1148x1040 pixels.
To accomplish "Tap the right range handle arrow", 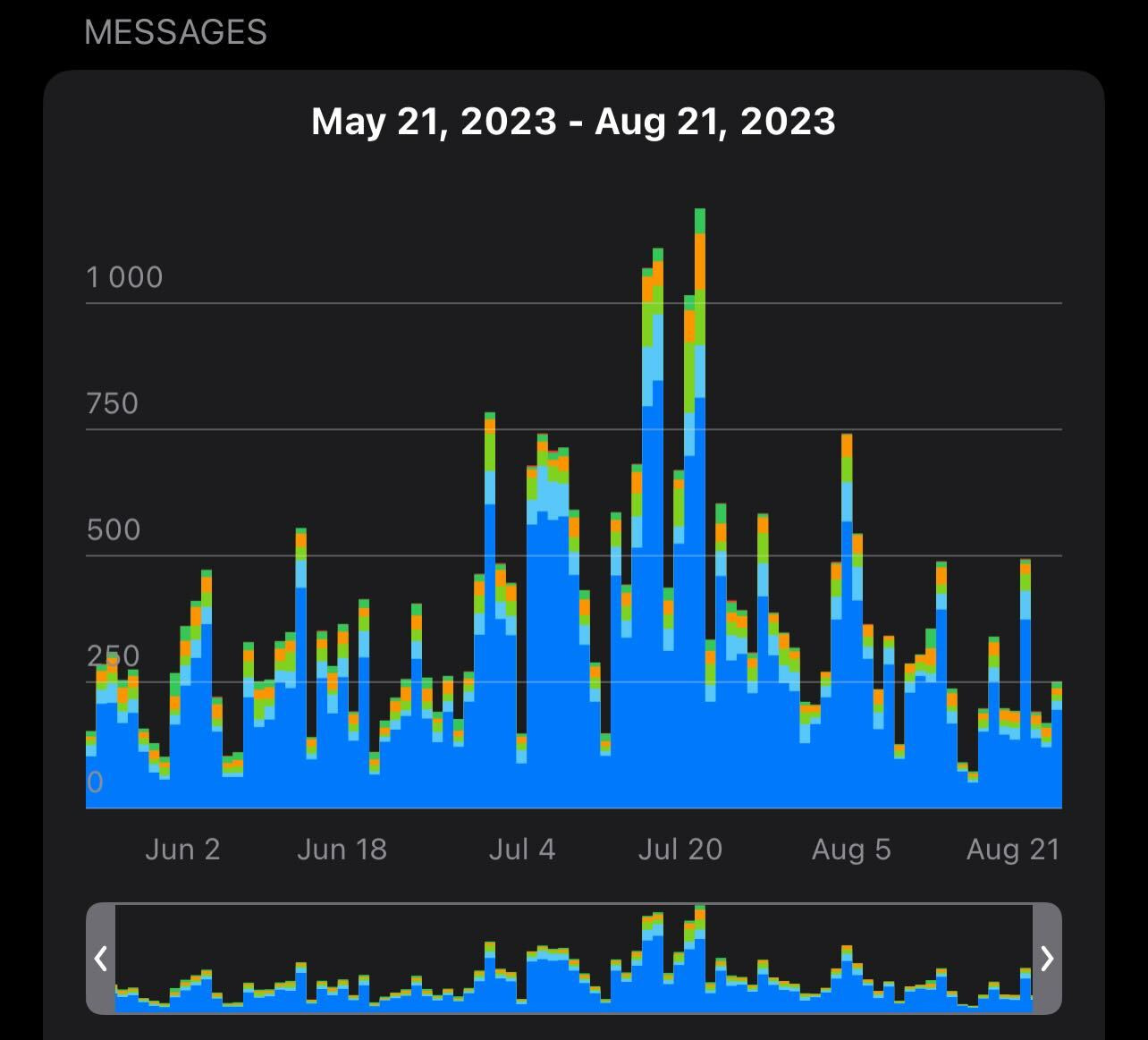I will pyautogui.click(x=1047, y=959).
